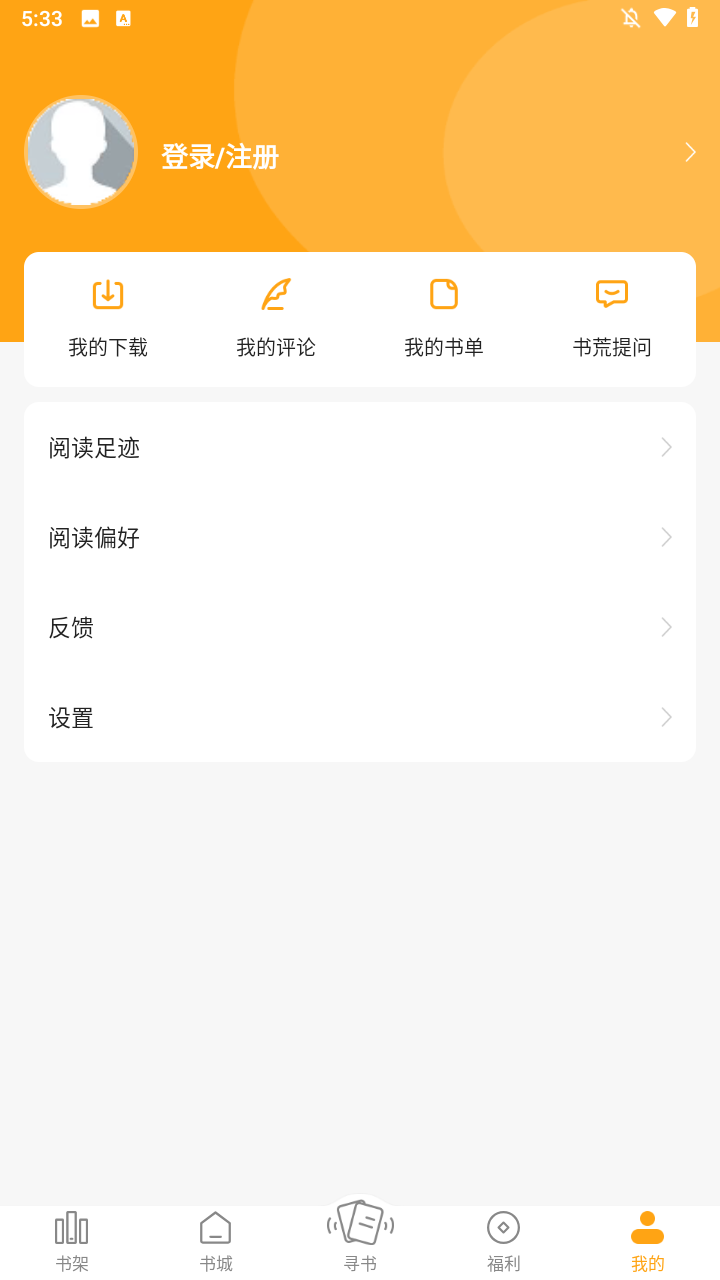The image size is (720, 1280).
Task: Tap the profile avatar image
Action: 81,152
